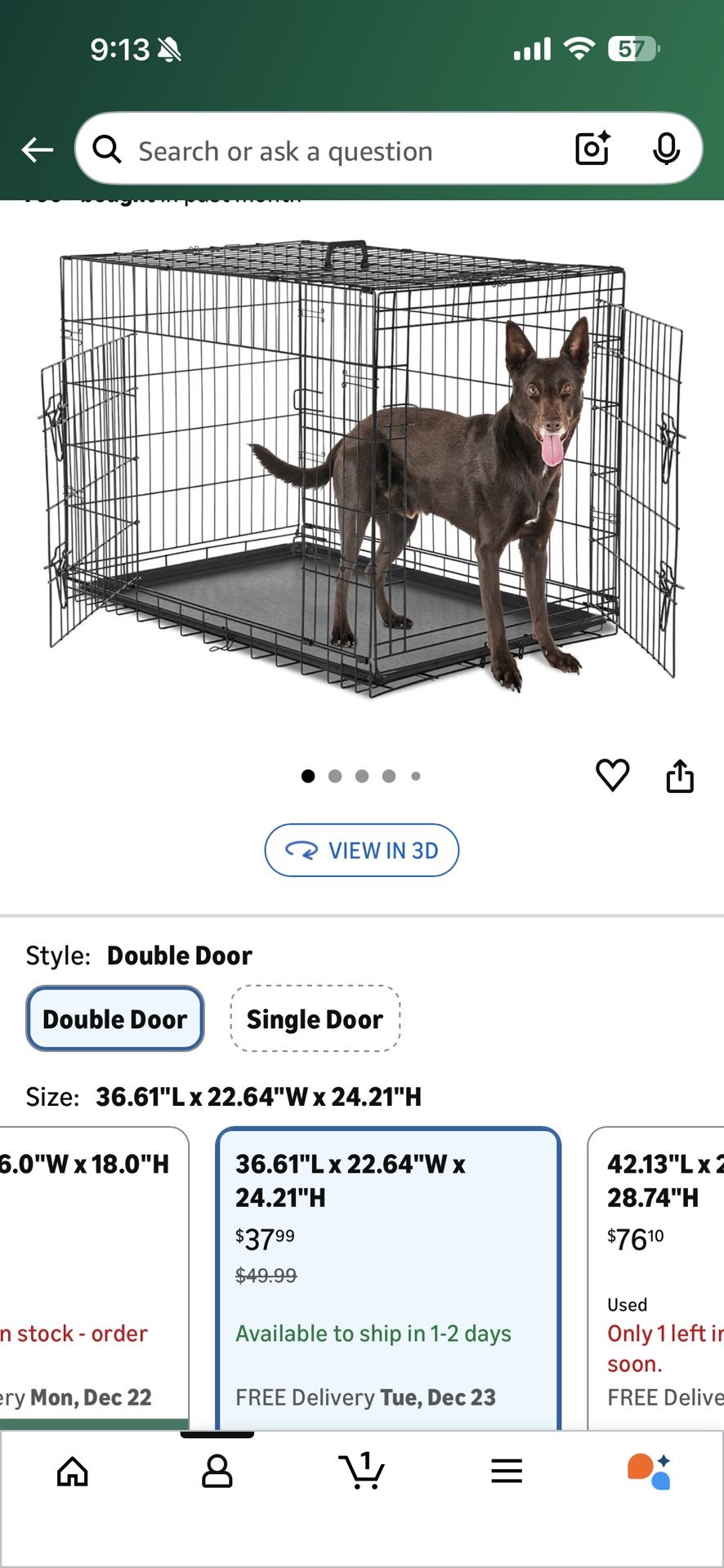
Task: Add the crate to your wishlist heart icon
Action: [x=613, y=776]
